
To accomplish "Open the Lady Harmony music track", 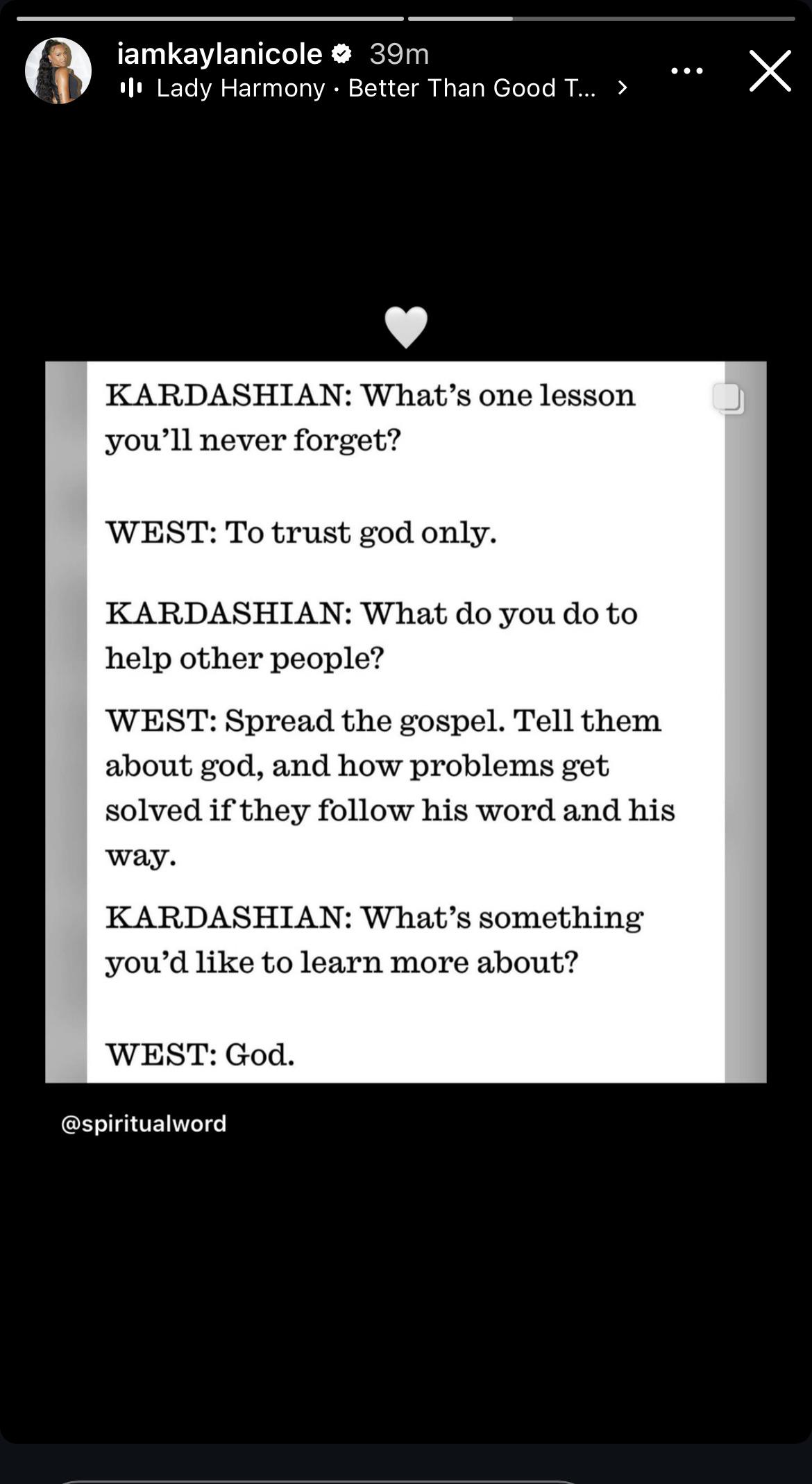I will click(375, 88).
